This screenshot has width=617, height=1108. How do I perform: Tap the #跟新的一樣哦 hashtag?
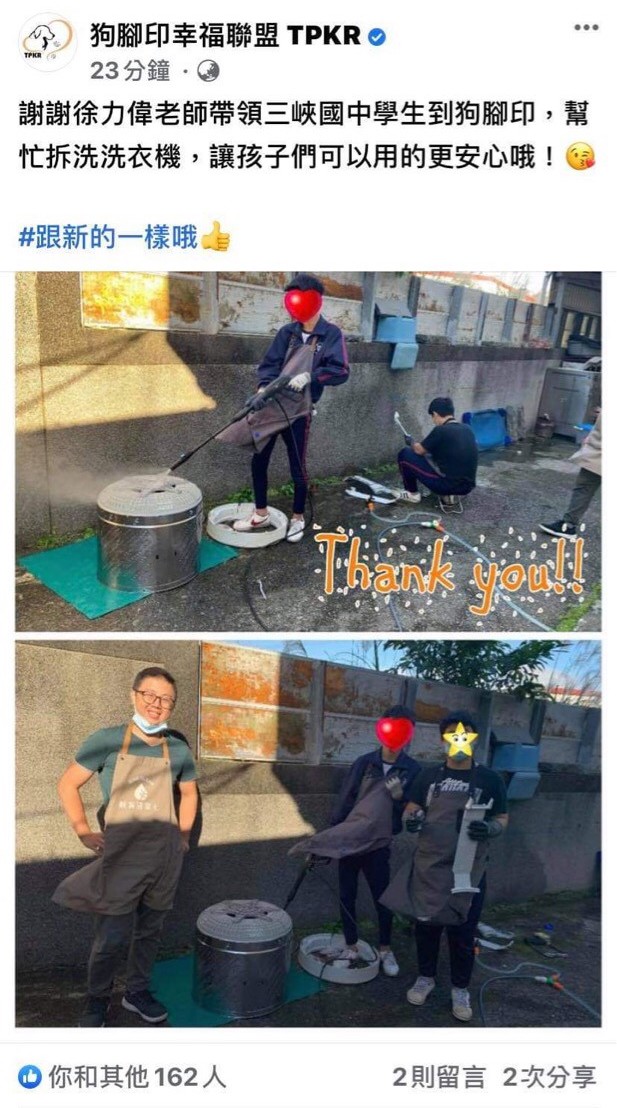click(109, 237)
